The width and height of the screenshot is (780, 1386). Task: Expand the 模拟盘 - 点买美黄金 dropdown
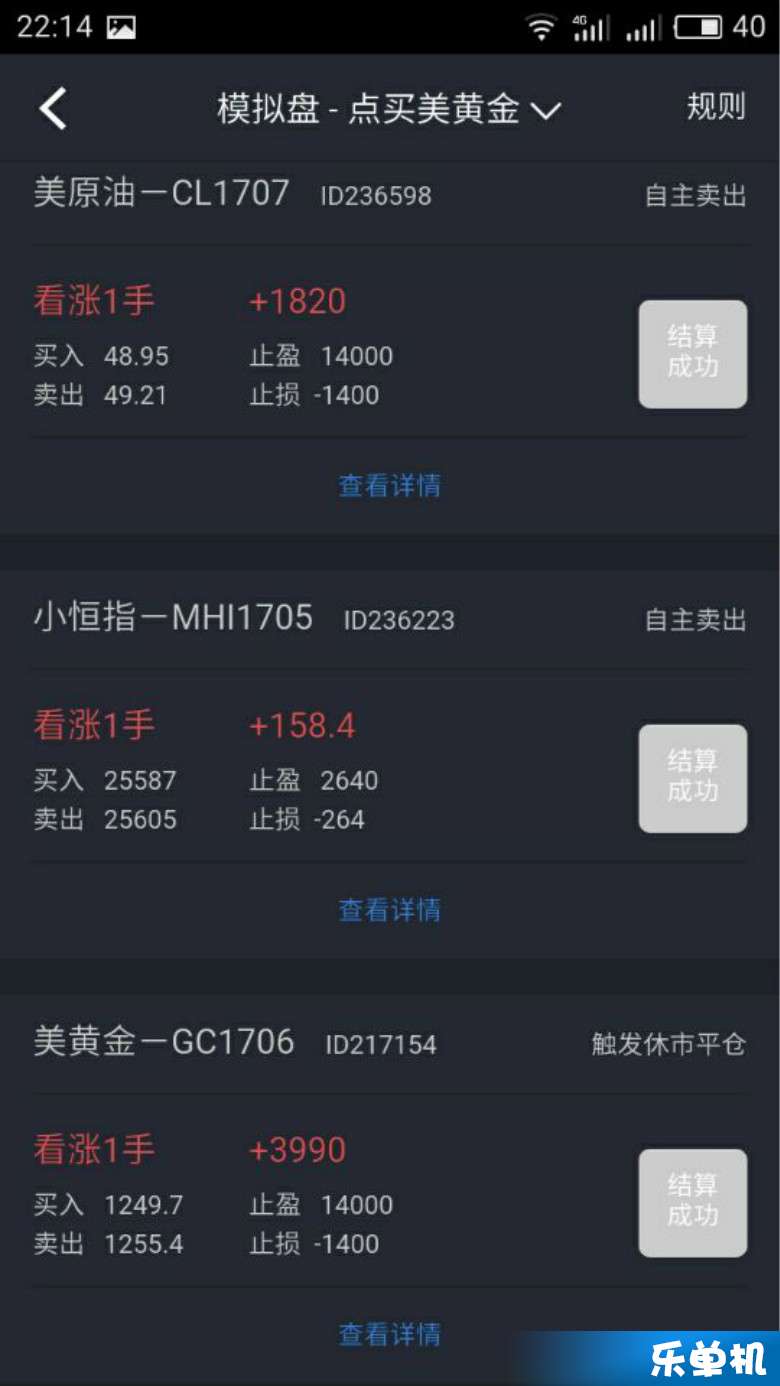tap(389, 109)
